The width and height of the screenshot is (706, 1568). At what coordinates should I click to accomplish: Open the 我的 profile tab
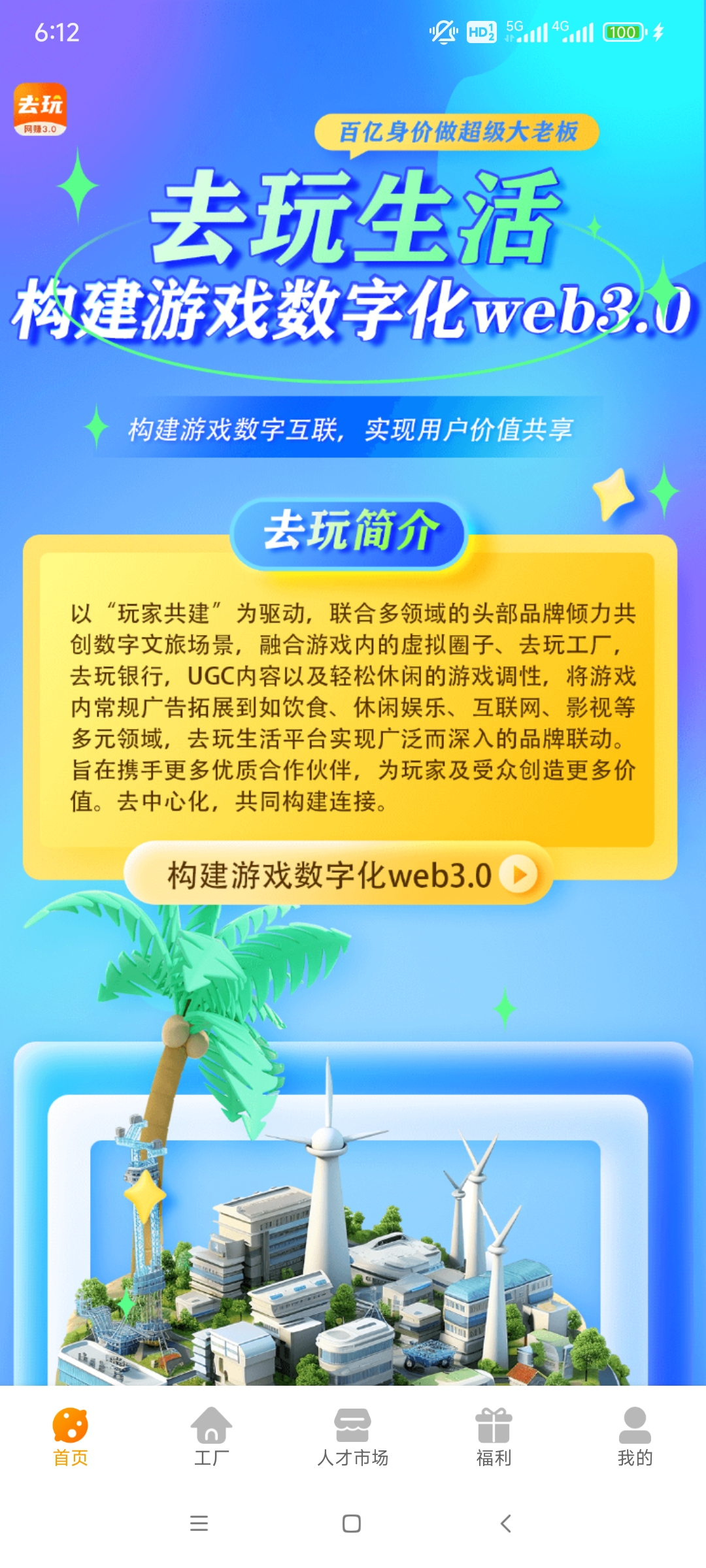[634, 1437]
